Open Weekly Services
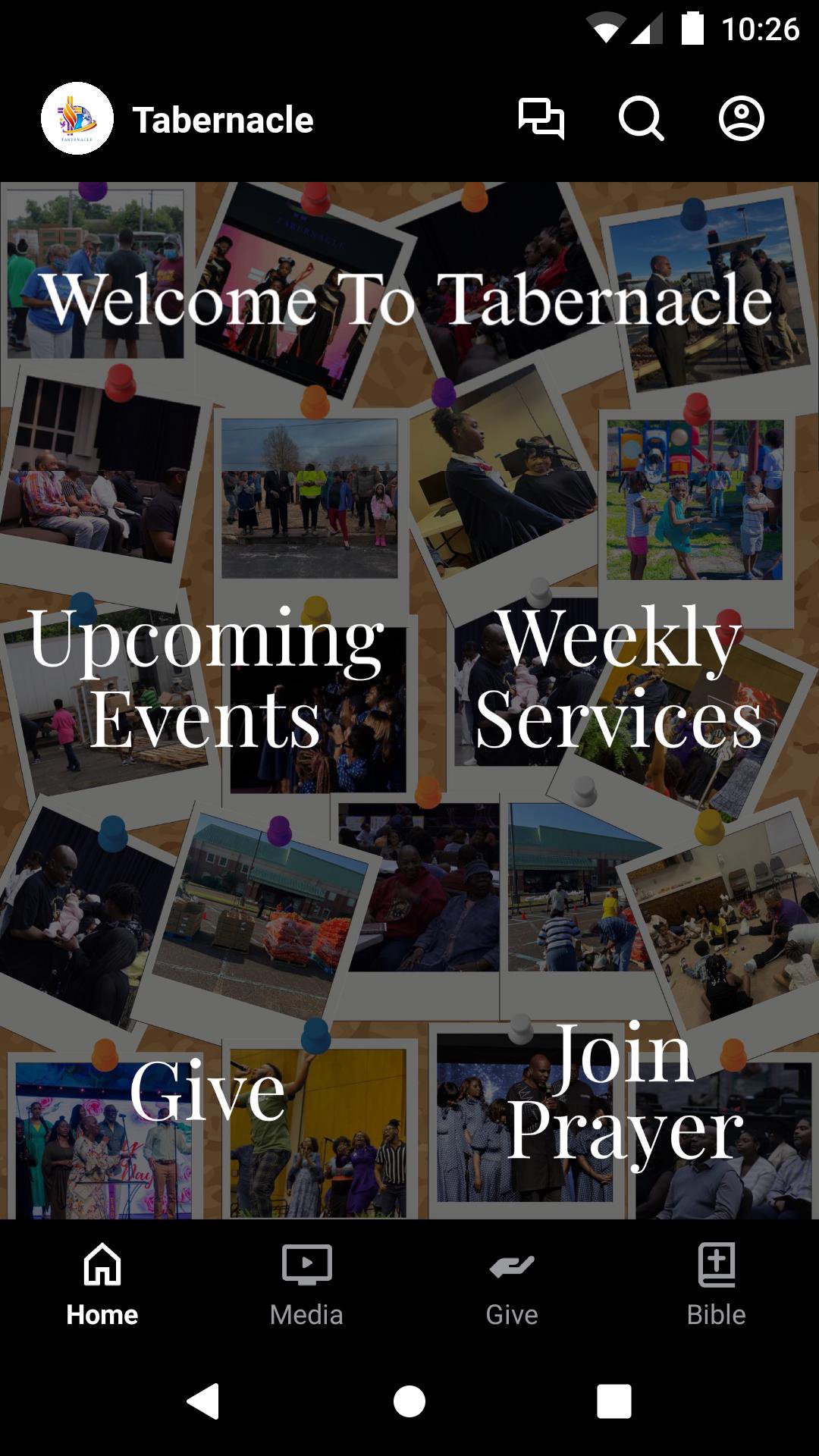Image resolution: width=819 pixels, height=1456 pixels. [x=618, y=679]
